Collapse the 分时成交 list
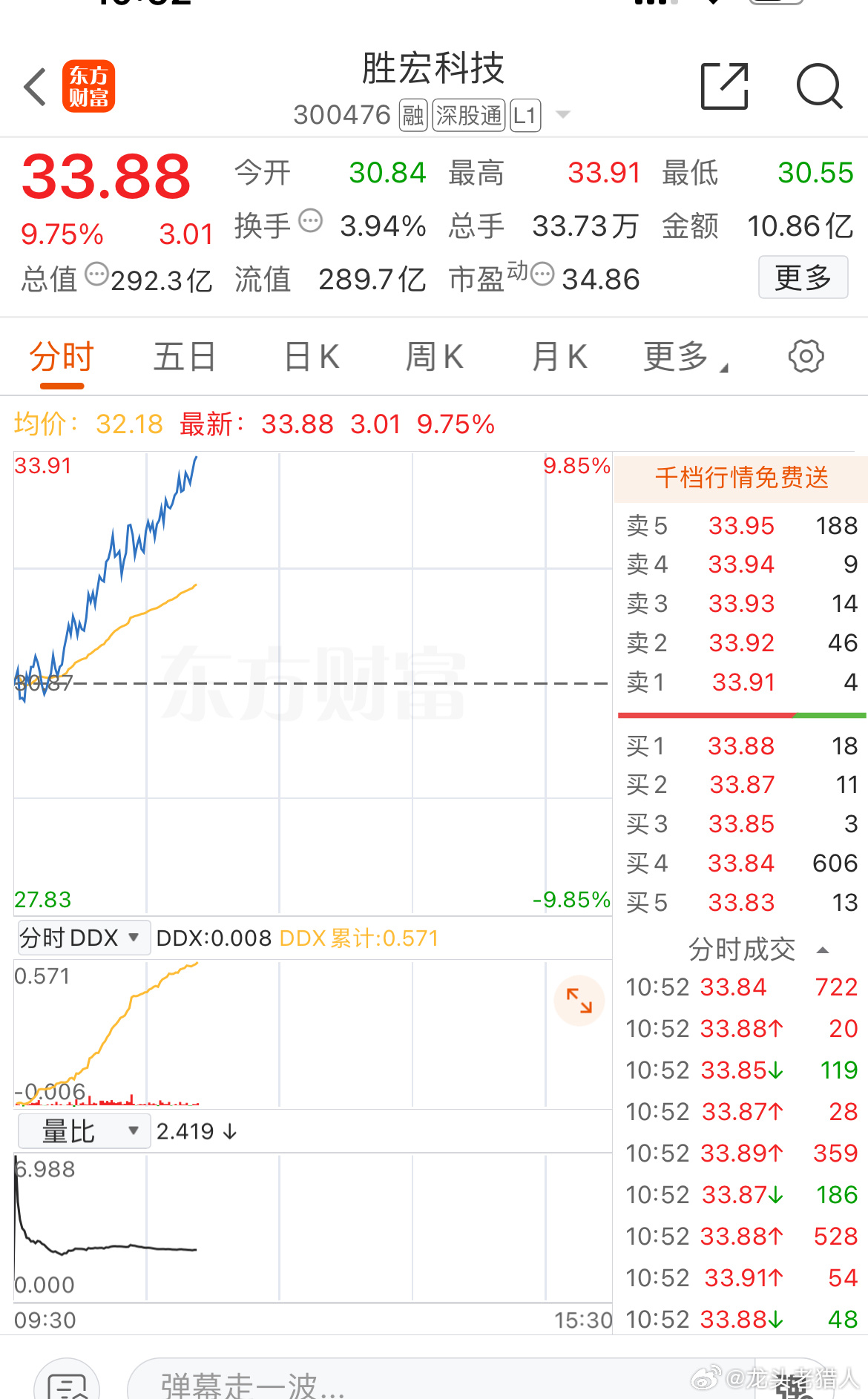This screenshot has height=1399, width=868. pyautogui.click(x=822, y=950)
